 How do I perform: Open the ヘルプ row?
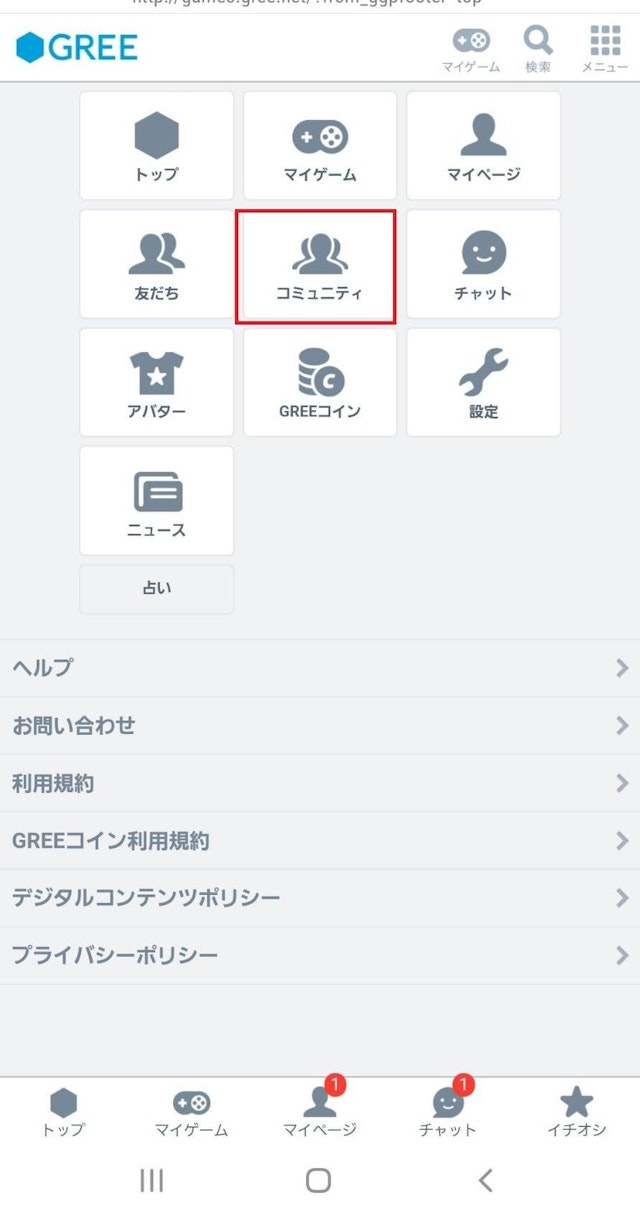coord(320,668)
